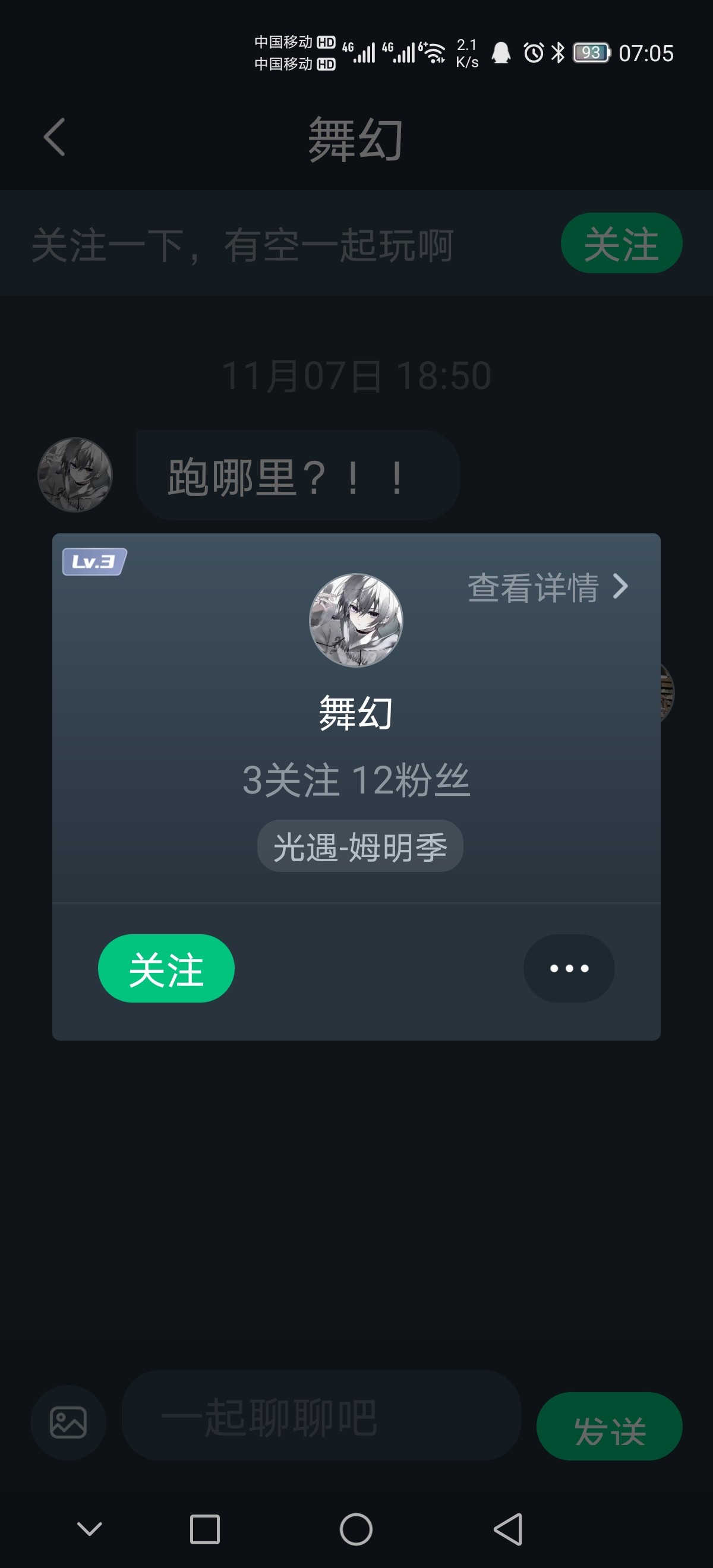Open 查看详情 to view profile details
The image size is (713, 1568).
tap(547, 587)
